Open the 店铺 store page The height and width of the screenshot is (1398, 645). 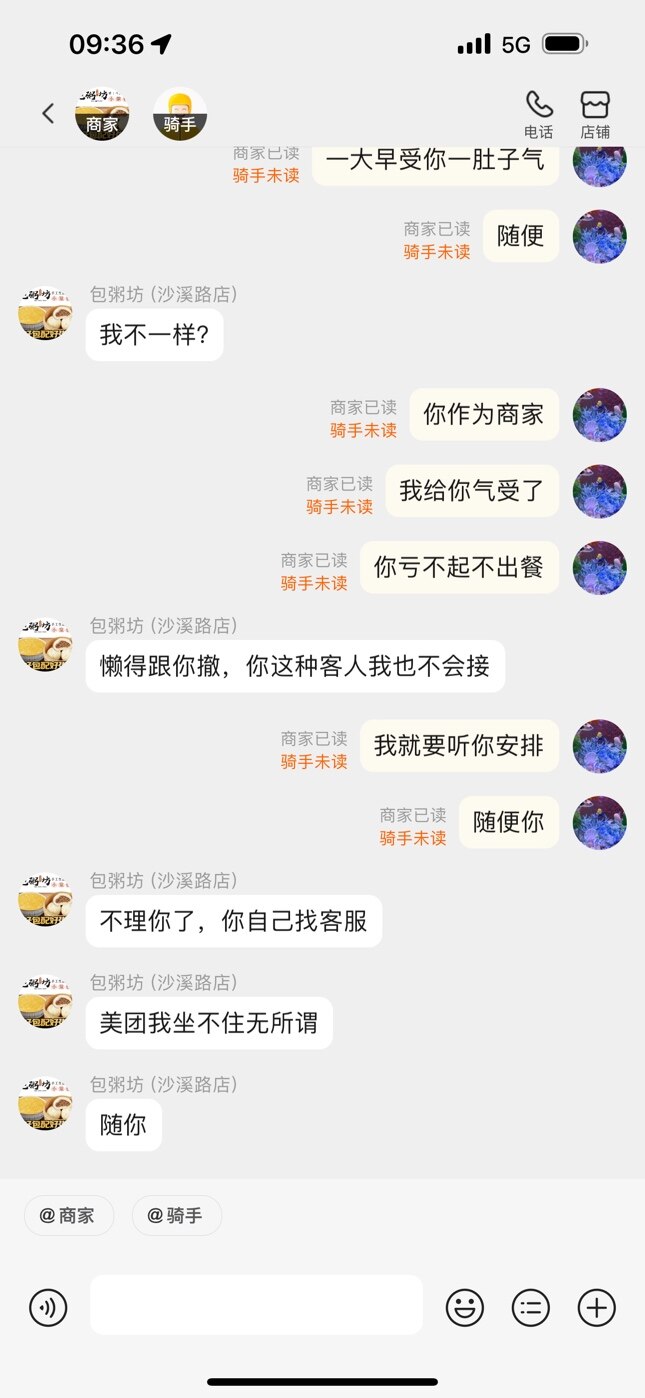[595, 114]
